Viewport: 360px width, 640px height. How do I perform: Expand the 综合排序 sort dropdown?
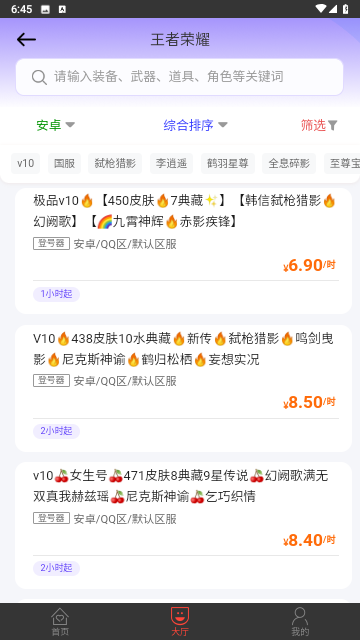coord(196,125)
